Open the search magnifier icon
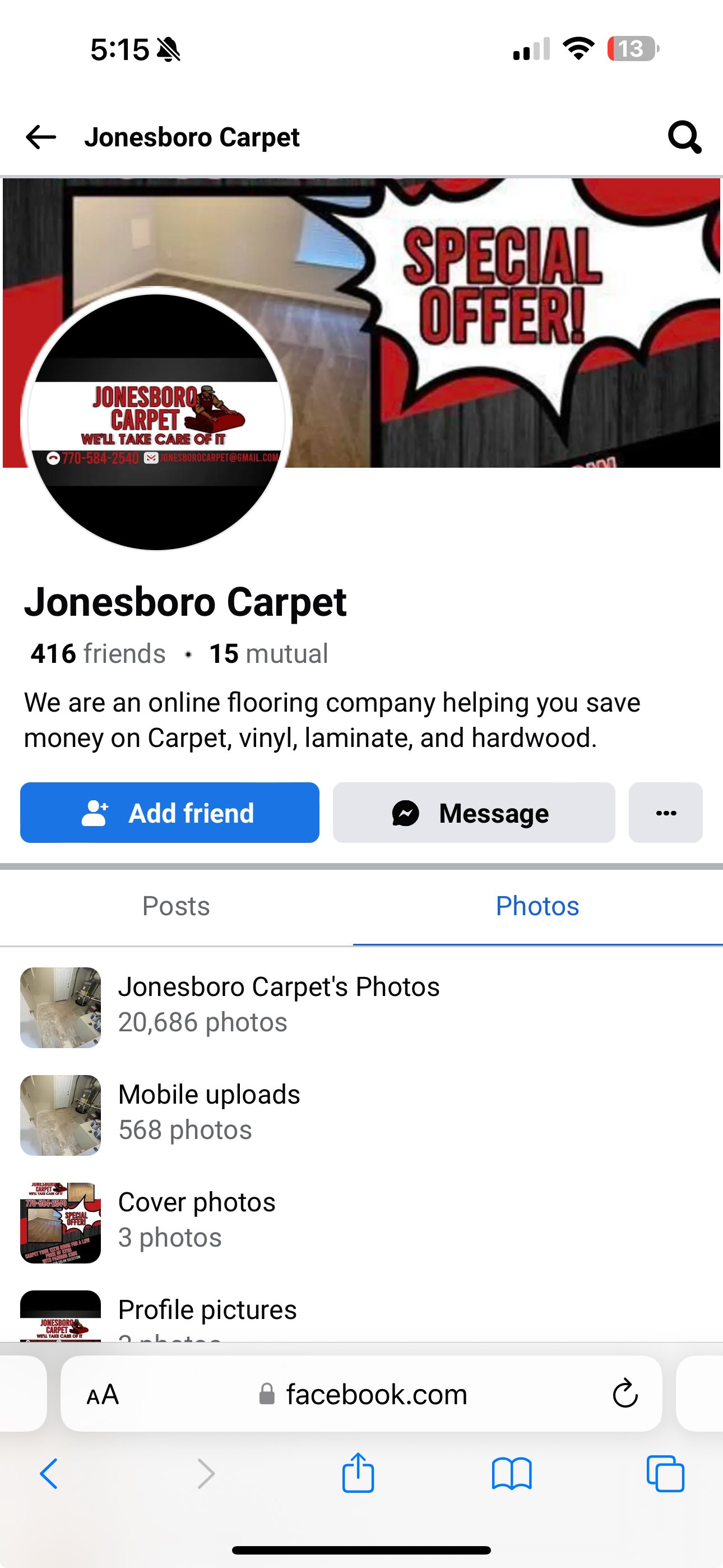 (x=684, y=137)
